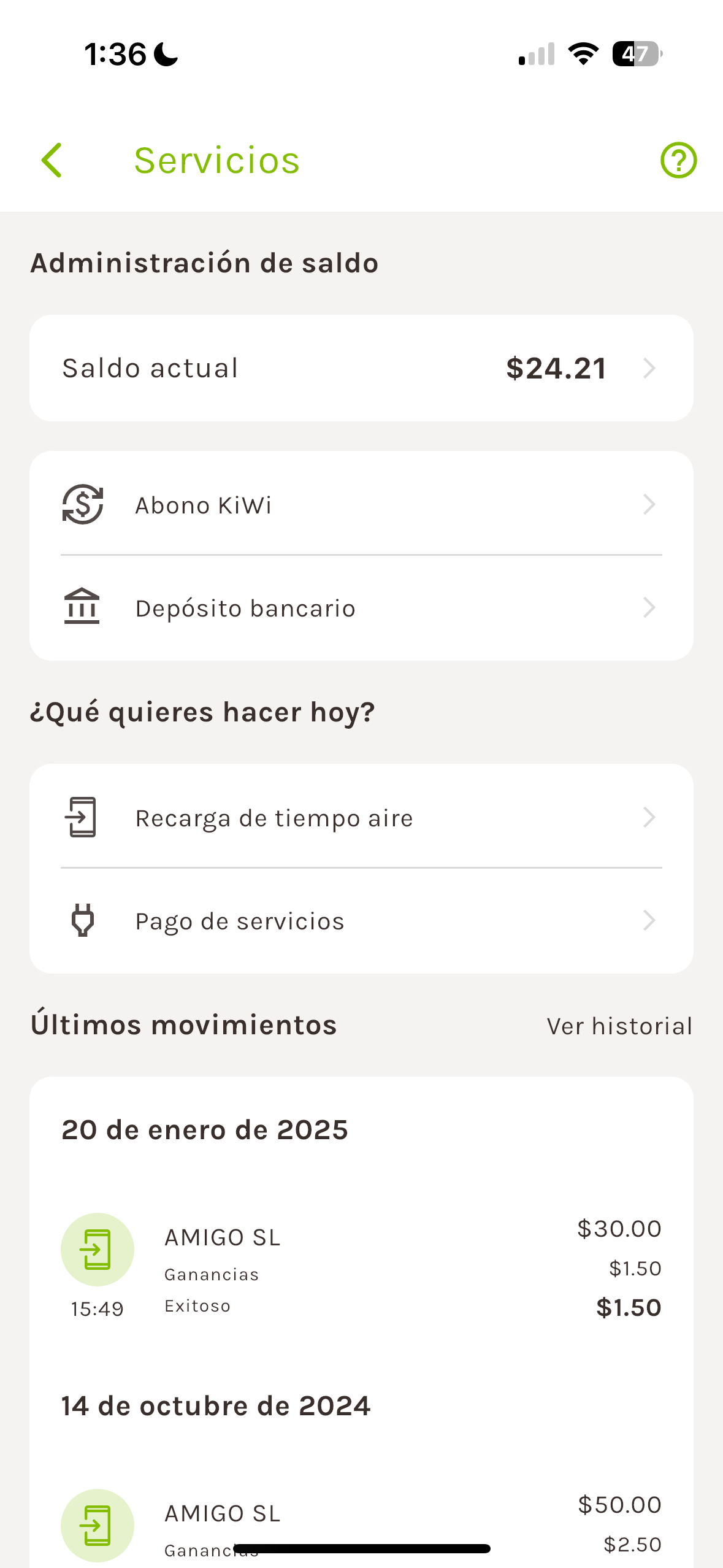Image resolution: width=723 pixels, height=1568 pixels.
Task: Select Abono KiWi option
Action: [361, 504]
